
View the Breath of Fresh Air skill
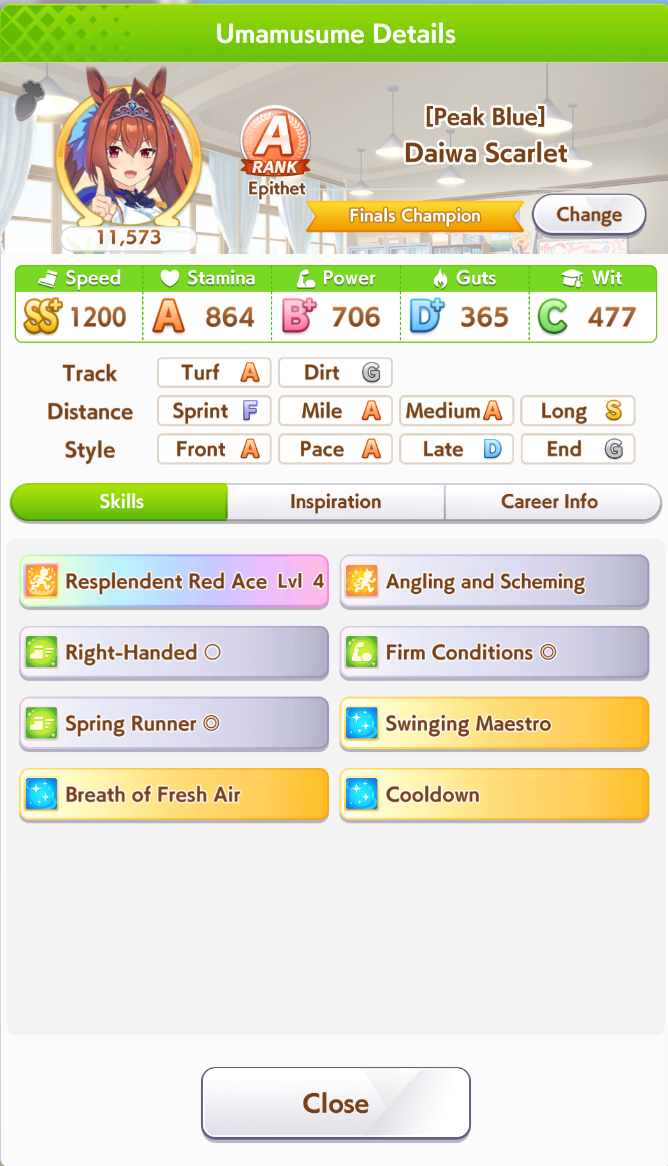174,795
